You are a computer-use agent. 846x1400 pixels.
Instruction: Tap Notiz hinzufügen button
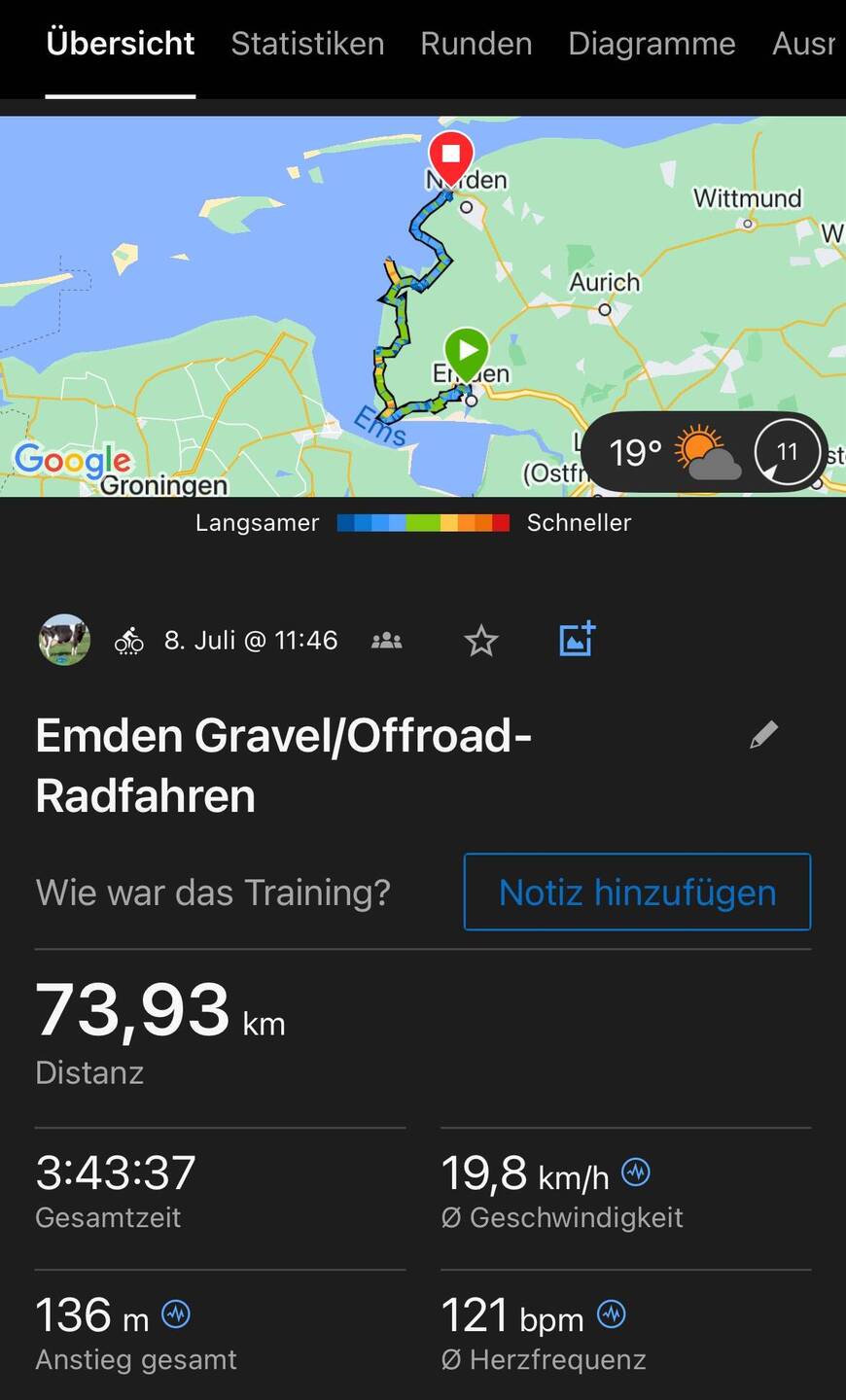coord(637,892)
